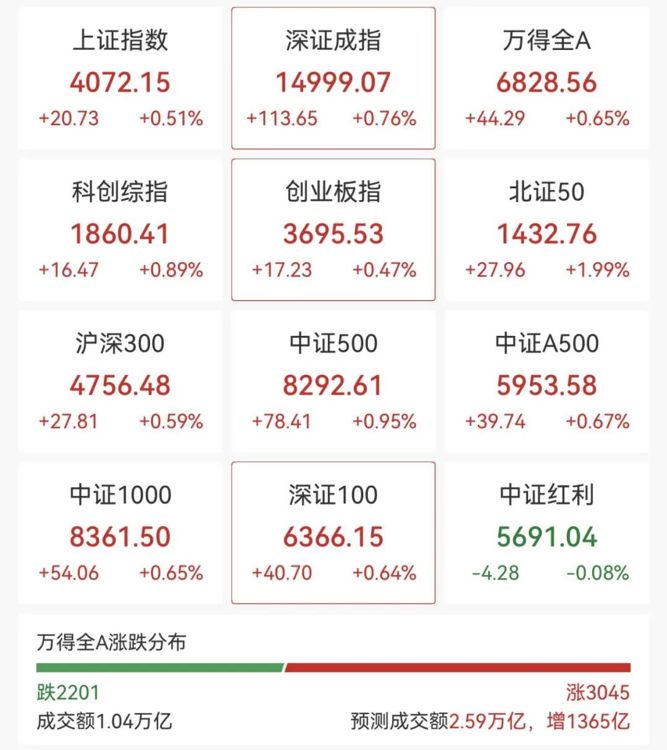Select the 中证500 index card
The height and width of the screenshot is (750, 667).
[x=333, y=383]
